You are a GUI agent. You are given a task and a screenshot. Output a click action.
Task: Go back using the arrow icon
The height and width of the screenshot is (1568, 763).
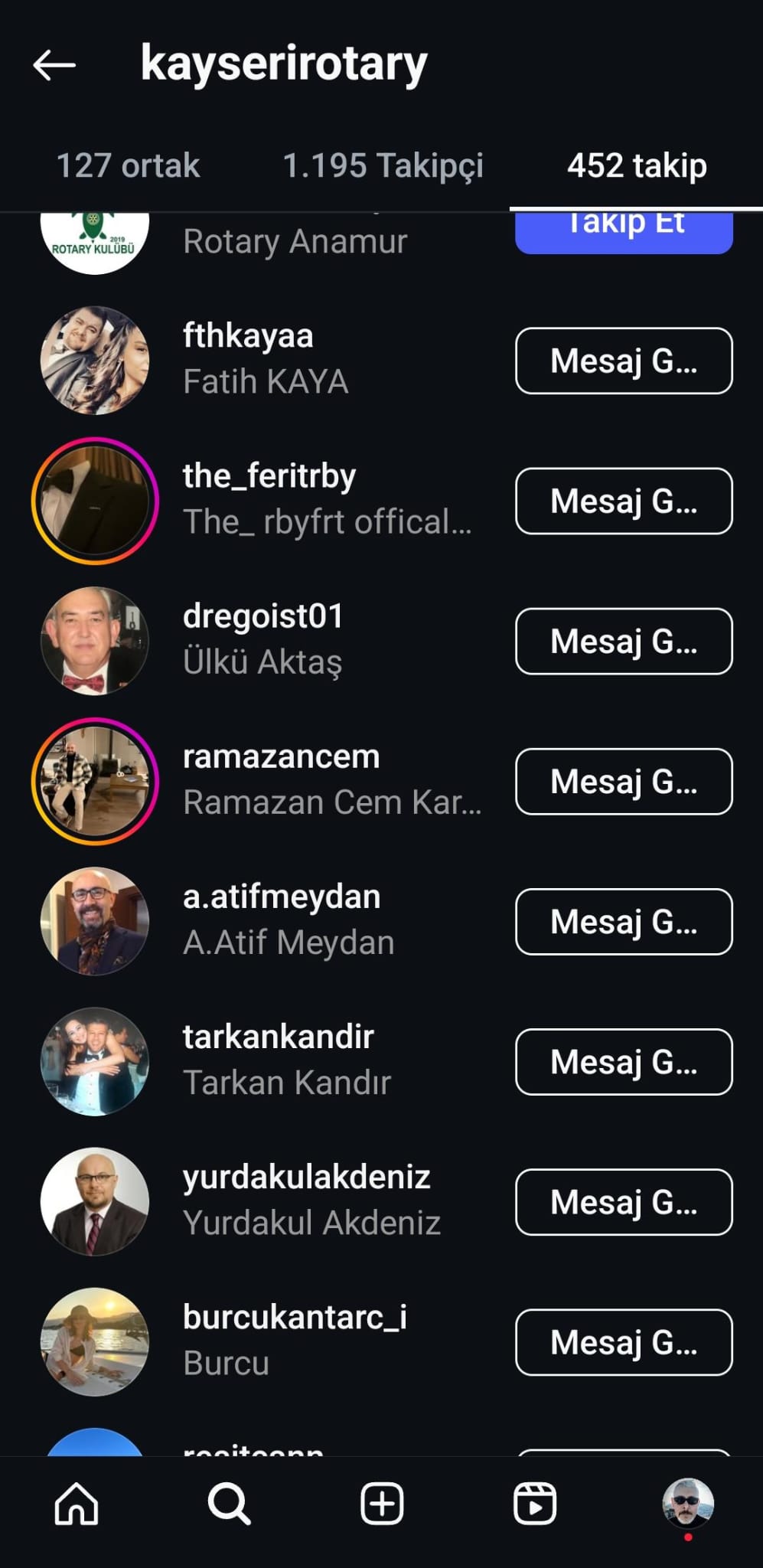pyautogui.click(x=54, y=65)
